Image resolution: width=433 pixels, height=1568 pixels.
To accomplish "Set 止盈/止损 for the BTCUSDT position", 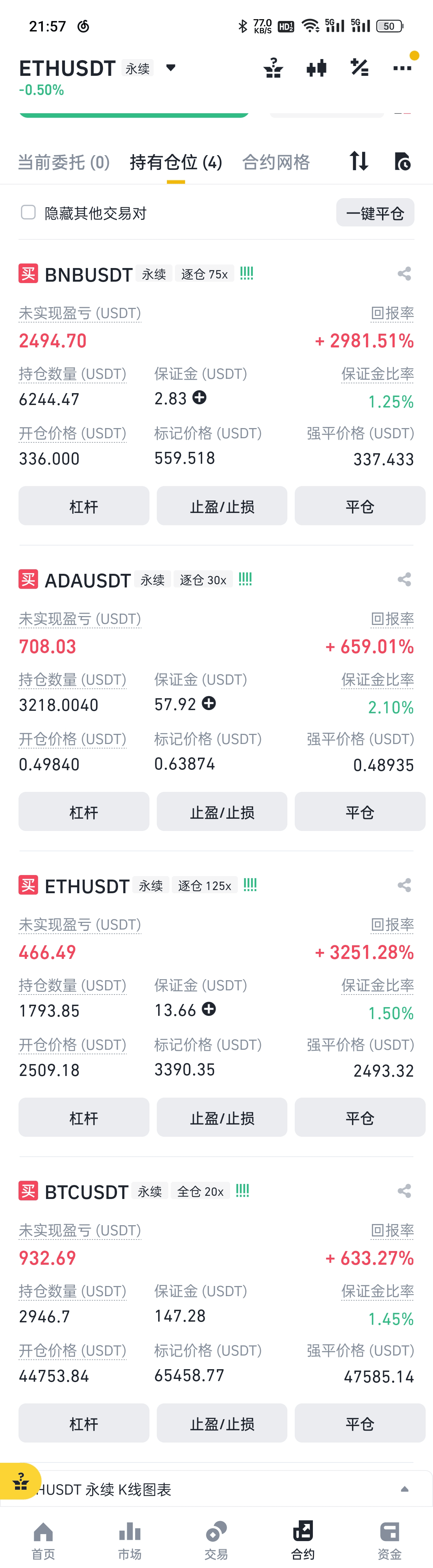I will [x=222, y=1424].
